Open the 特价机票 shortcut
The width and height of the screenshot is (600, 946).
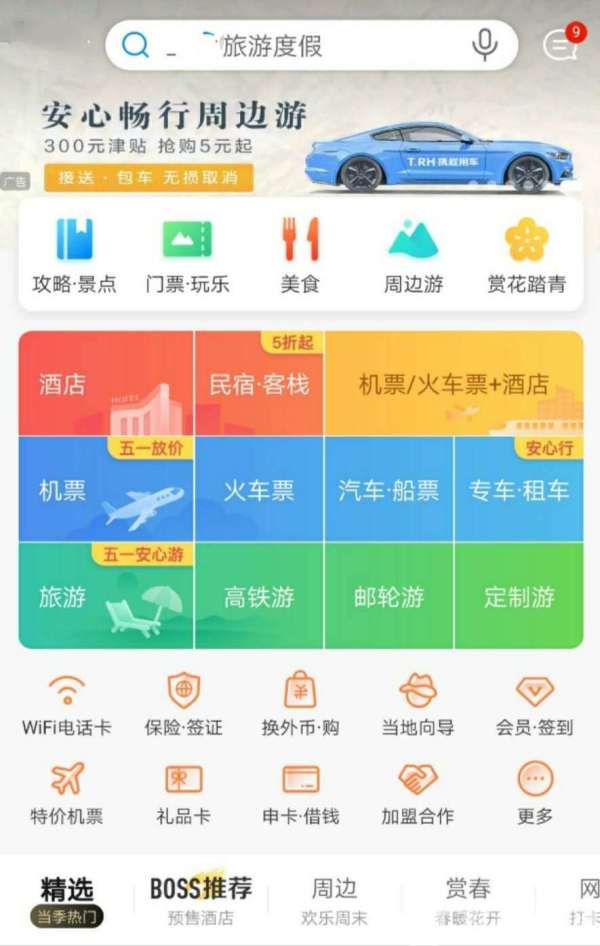coord(67,792)
